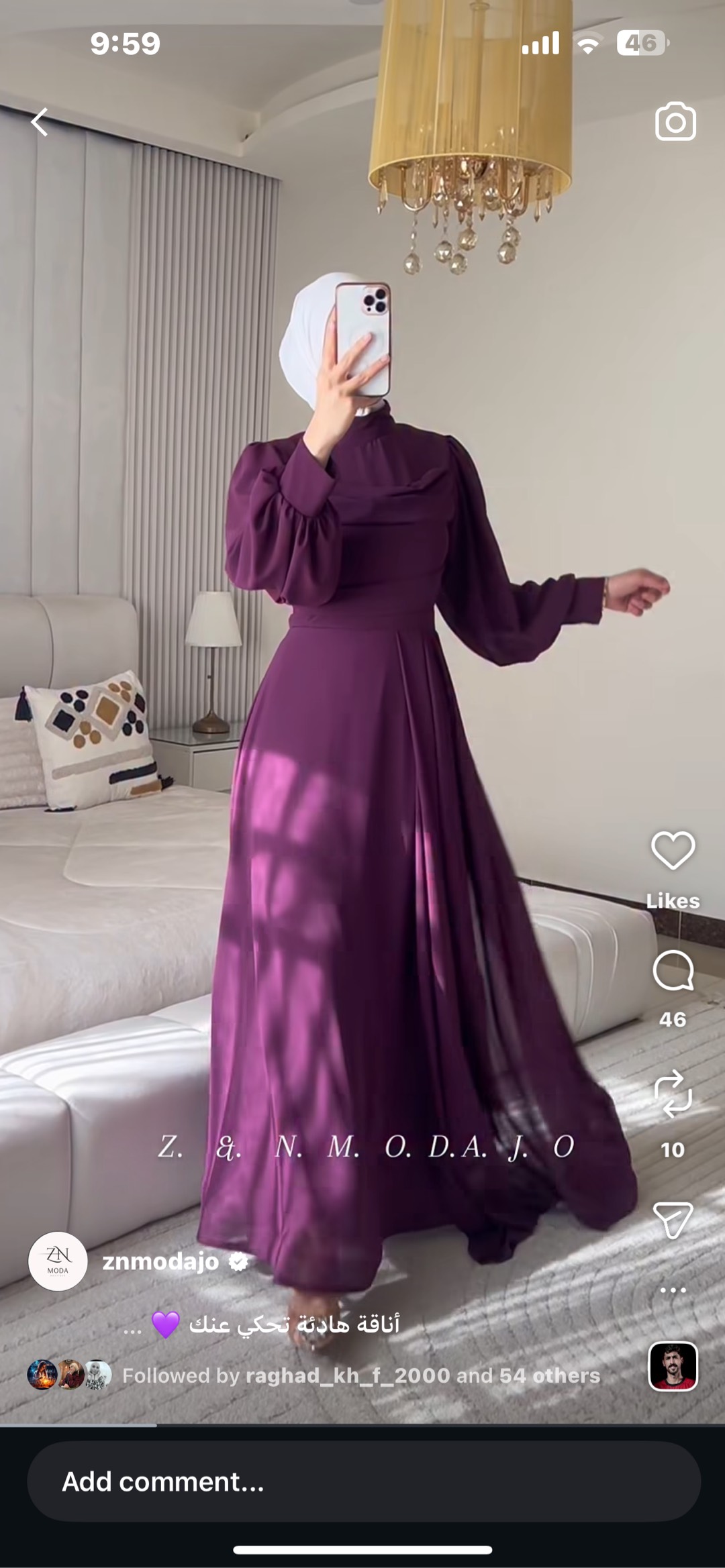725x1568 pixels.
Task: Open znmodajo's profile picture
Action: pyautogui.click(x=58, y=1261)
